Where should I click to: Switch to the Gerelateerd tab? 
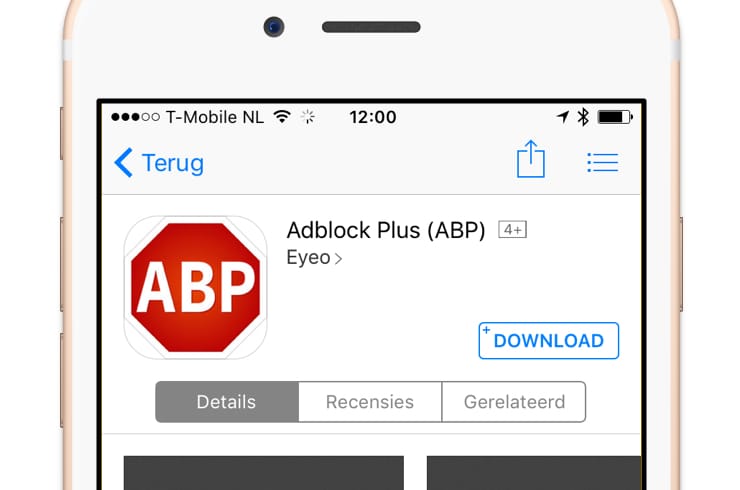click(x=514, y=402)
